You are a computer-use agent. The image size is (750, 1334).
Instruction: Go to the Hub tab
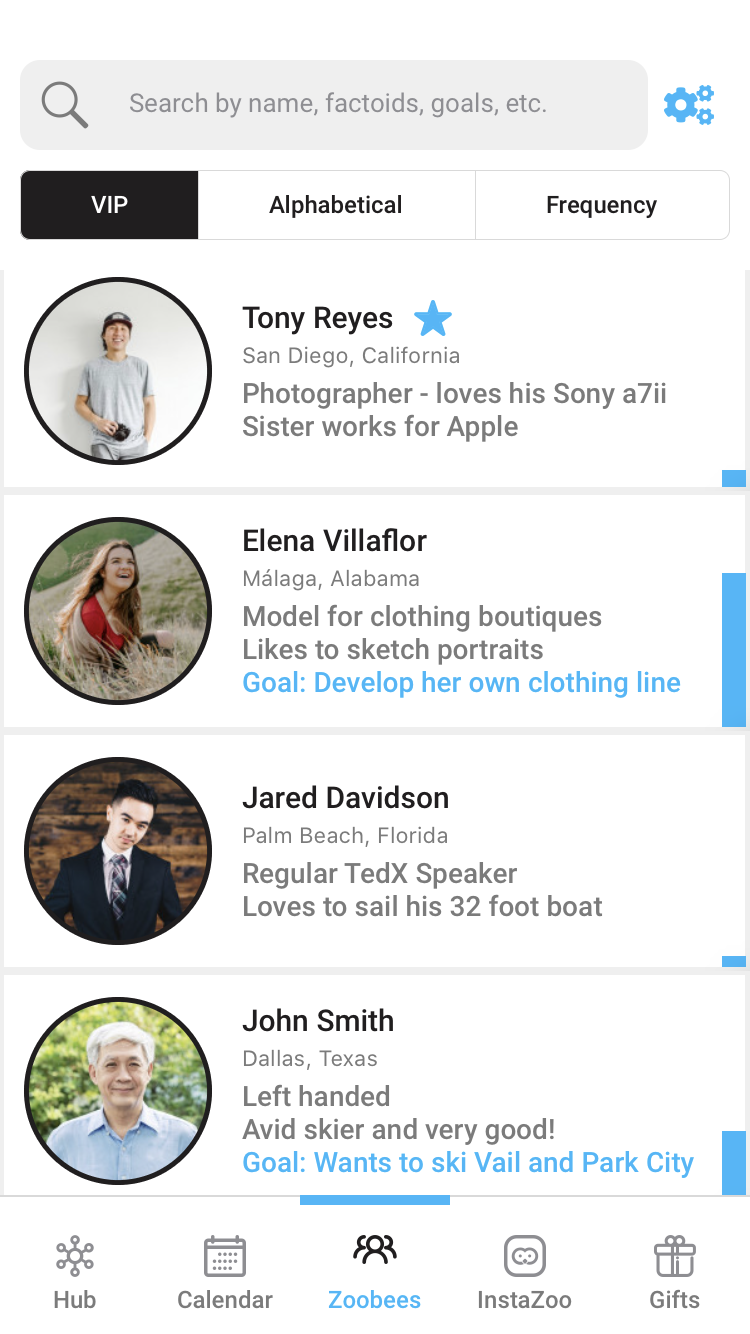tap(75, 1271)
